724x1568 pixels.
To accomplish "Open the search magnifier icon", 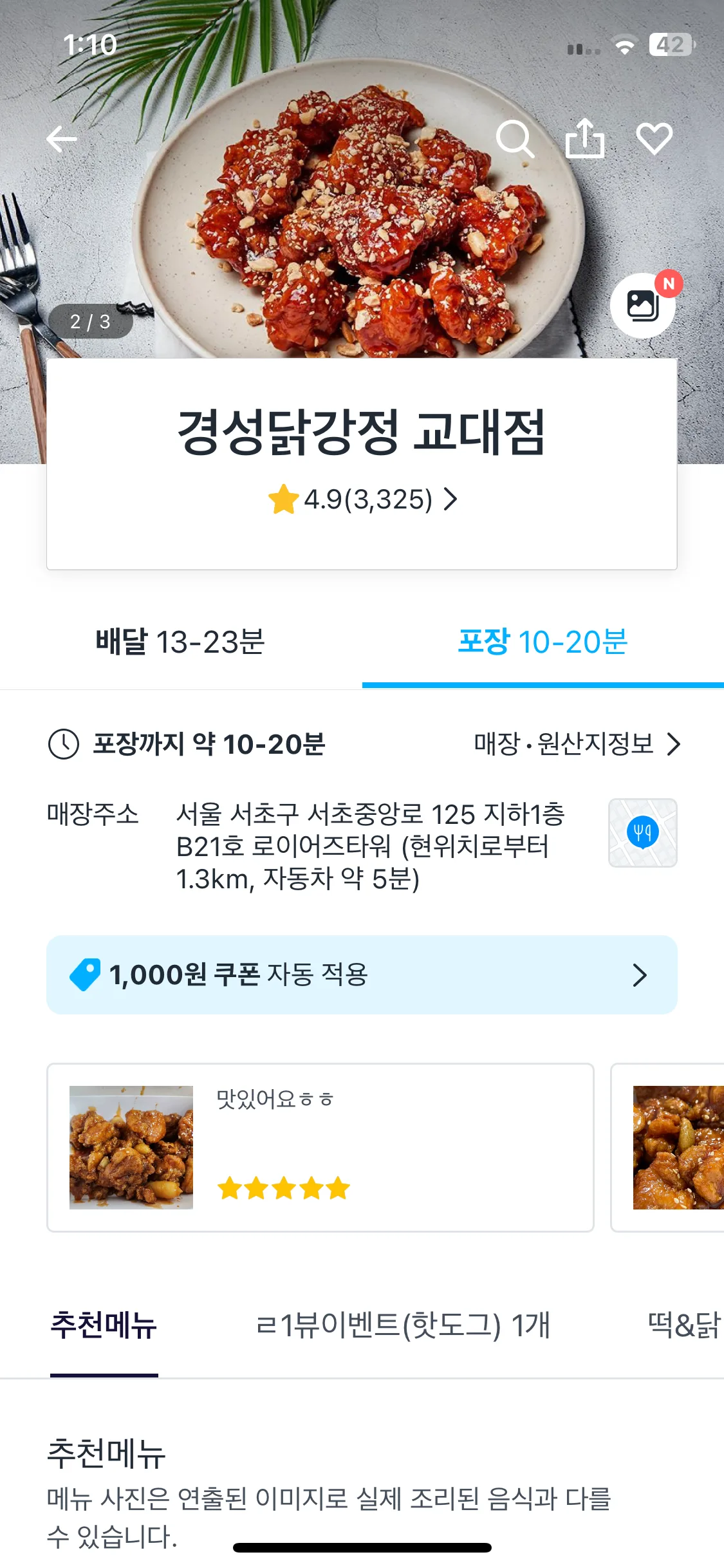I will pyautogui.click(x=515, y=138).
